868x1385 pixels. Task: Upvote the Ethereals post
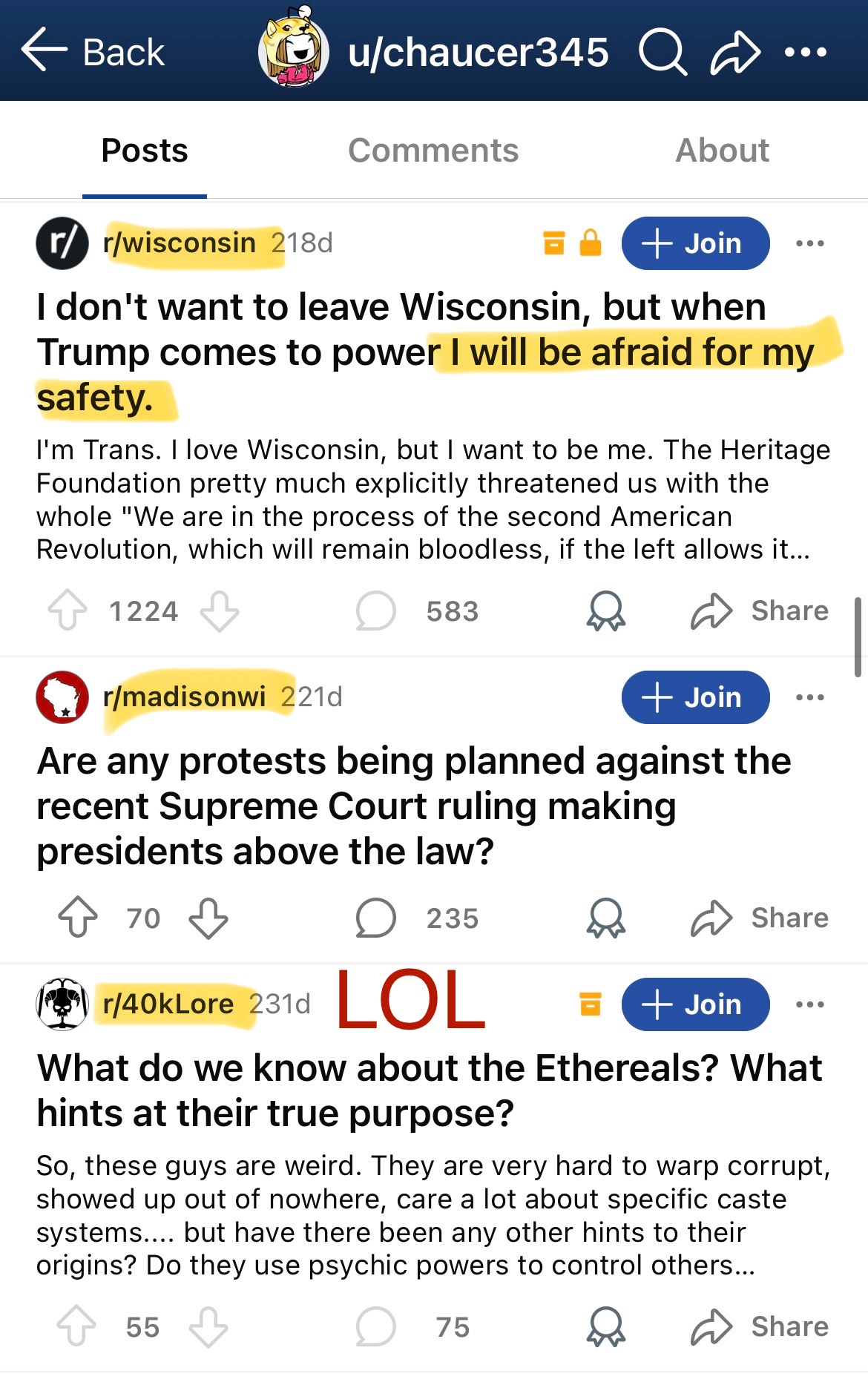[x=76, y=1327]
